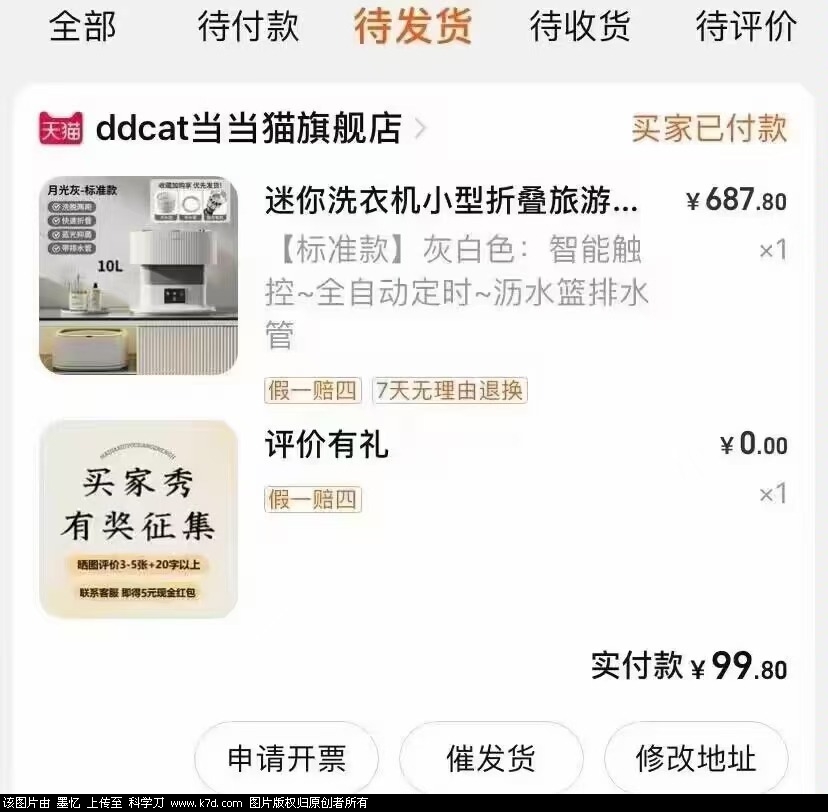The width and height of the screenshot is (828, 812).
Task: Open the 迷你洗衣机小型折叠旅游 order item
Action: 450,201
